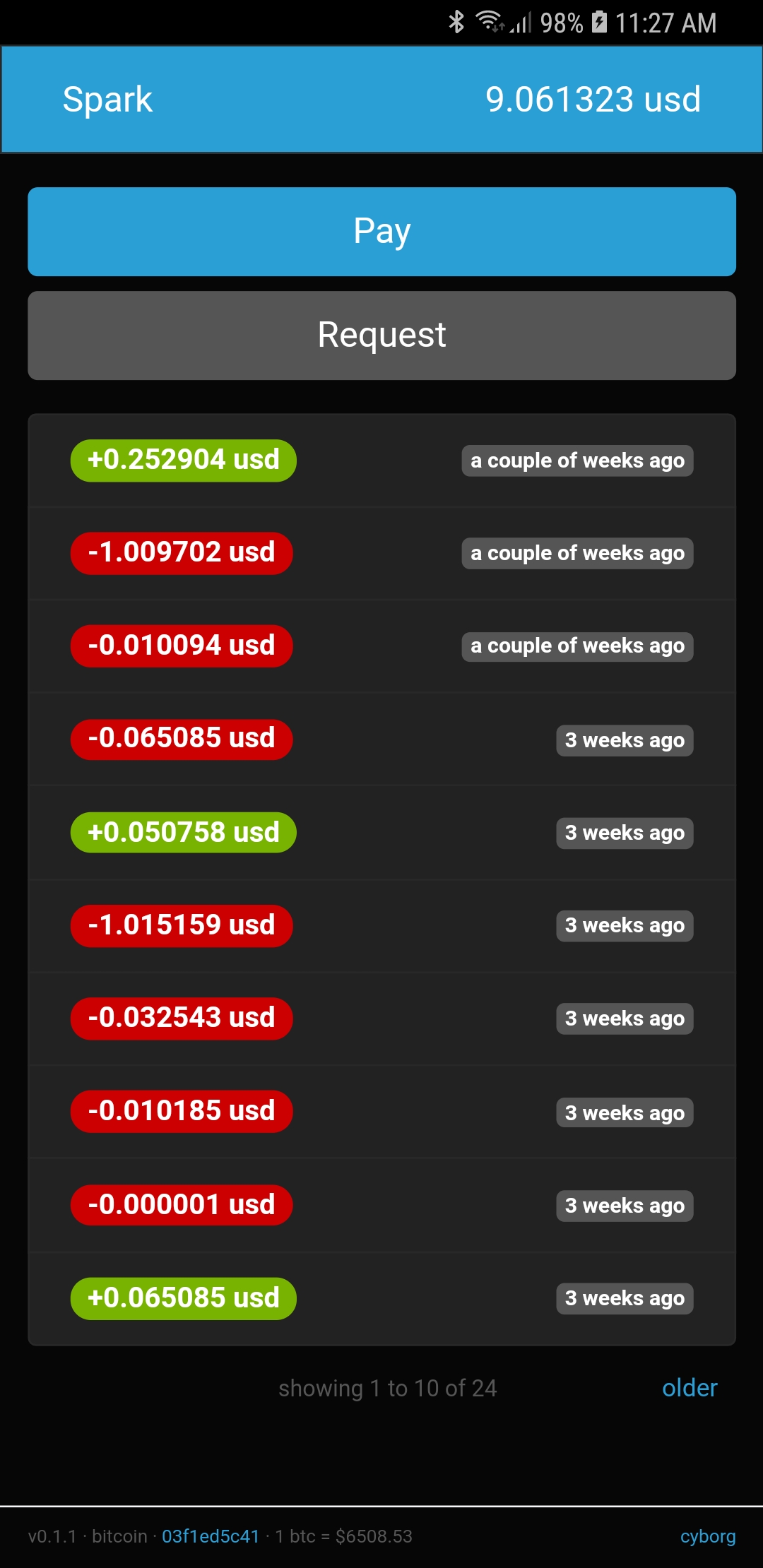Open the -0.000001 usd transaction
The image size is (763, 1568).
click(x=381, y=1205)
